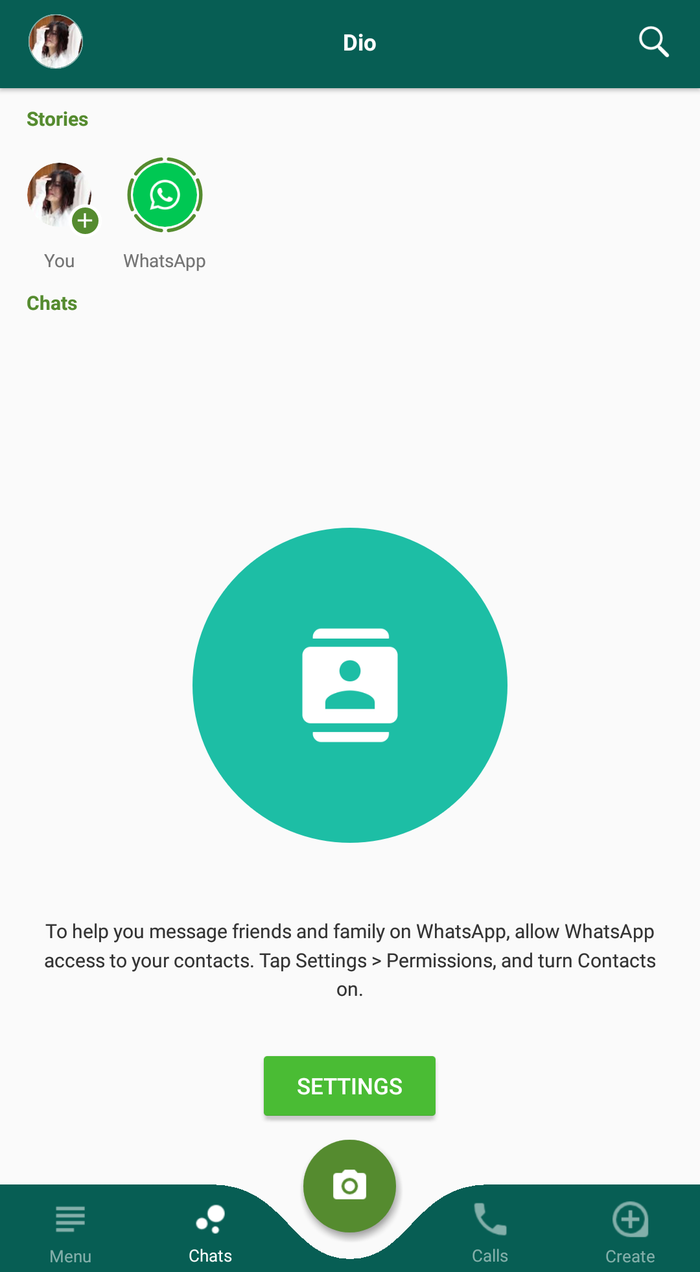Open the Create tab

pyautogui.click(x=630, y=1233)
